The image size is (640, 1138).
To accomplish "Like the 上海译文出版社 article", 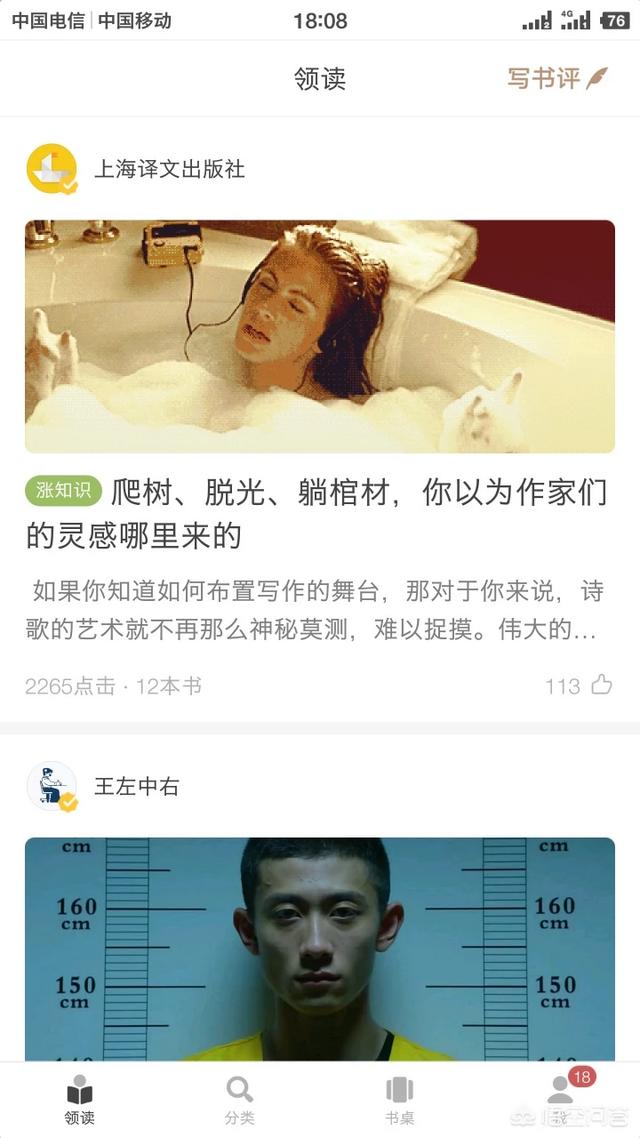I will 601,685.
